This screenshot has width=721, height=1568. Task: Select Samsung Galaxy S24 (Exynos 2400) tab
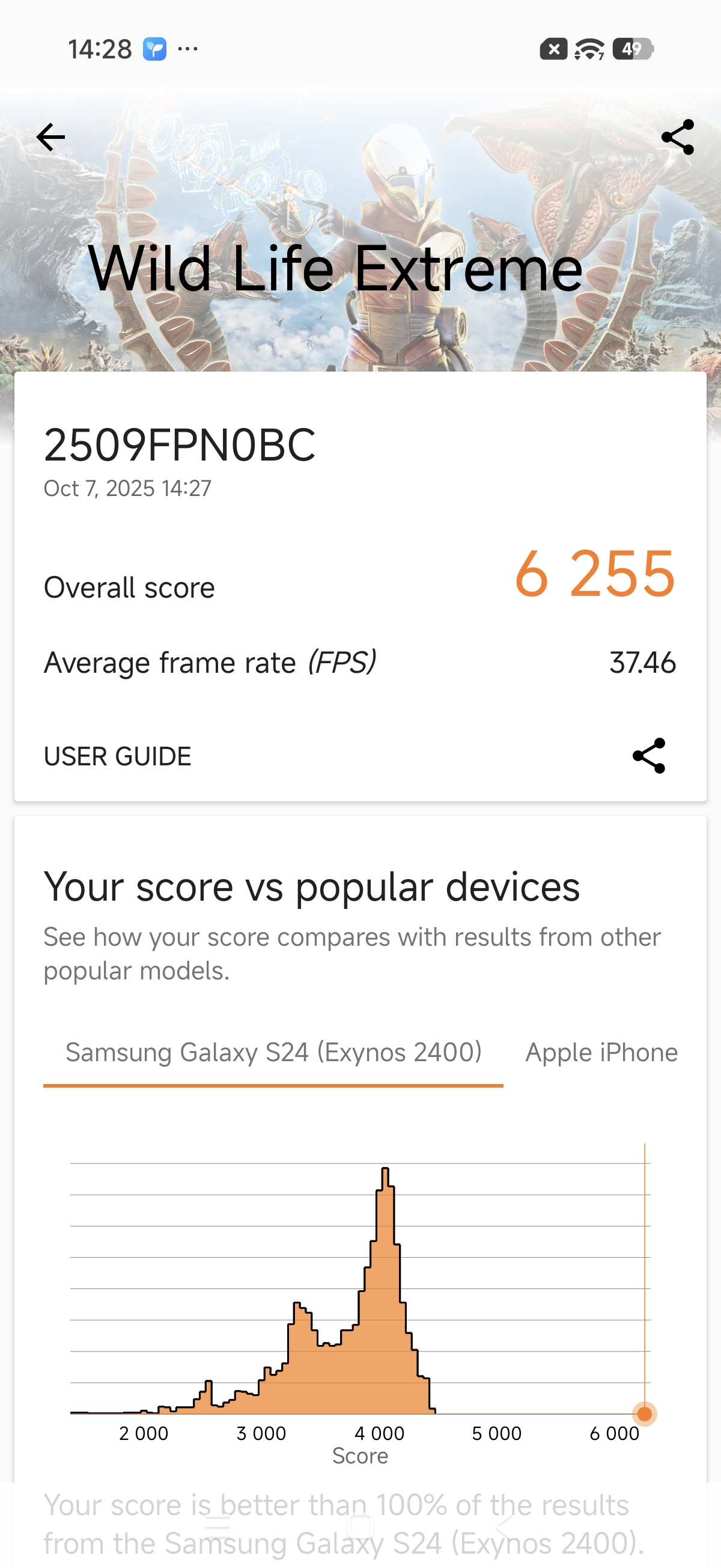(x=273, y=1052)
